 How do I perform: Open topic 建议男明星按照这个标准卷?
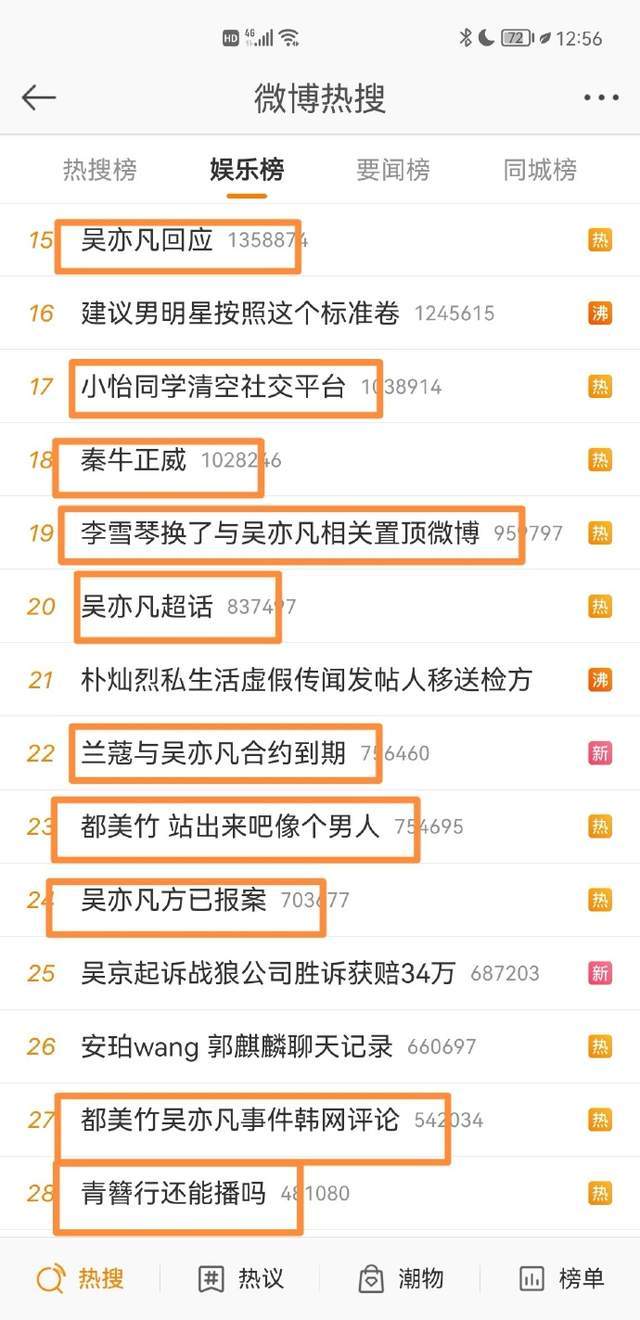pyautogui.click(x=240, y=313)
